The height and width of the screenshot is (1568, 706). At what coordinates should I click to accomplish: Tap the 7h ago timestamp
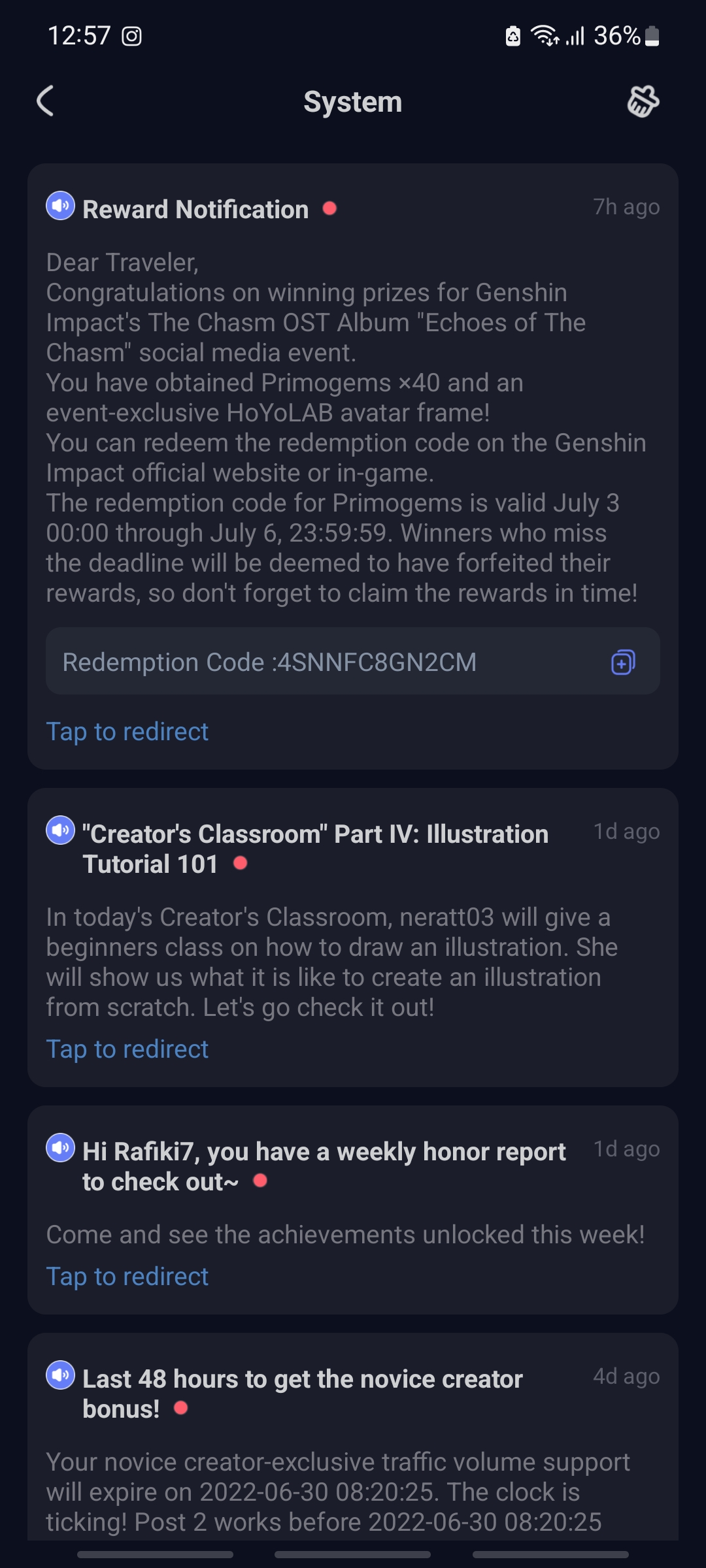[627, 206]
